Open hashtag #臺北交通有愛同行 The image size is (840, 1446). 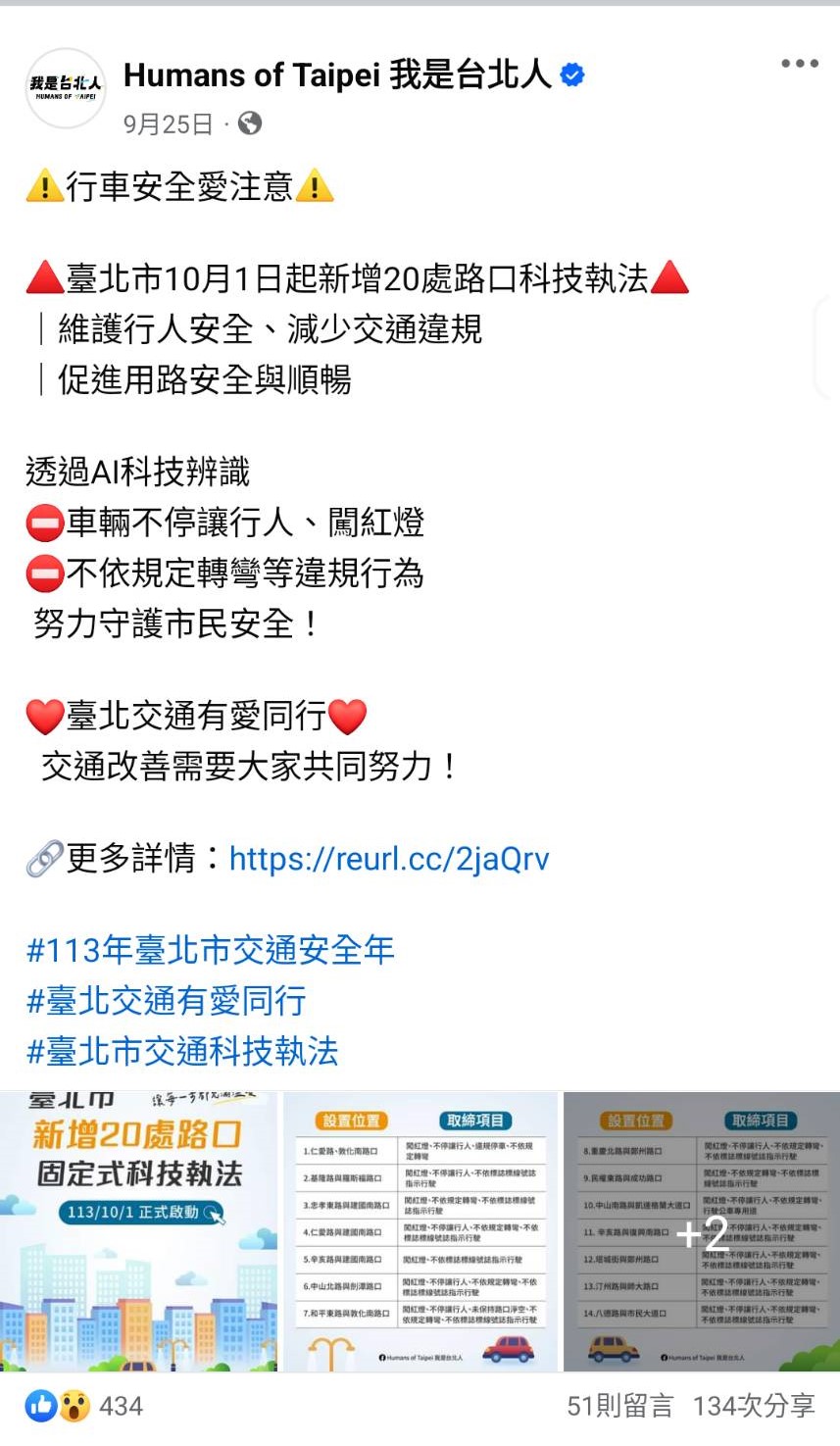coord(167,1001)
